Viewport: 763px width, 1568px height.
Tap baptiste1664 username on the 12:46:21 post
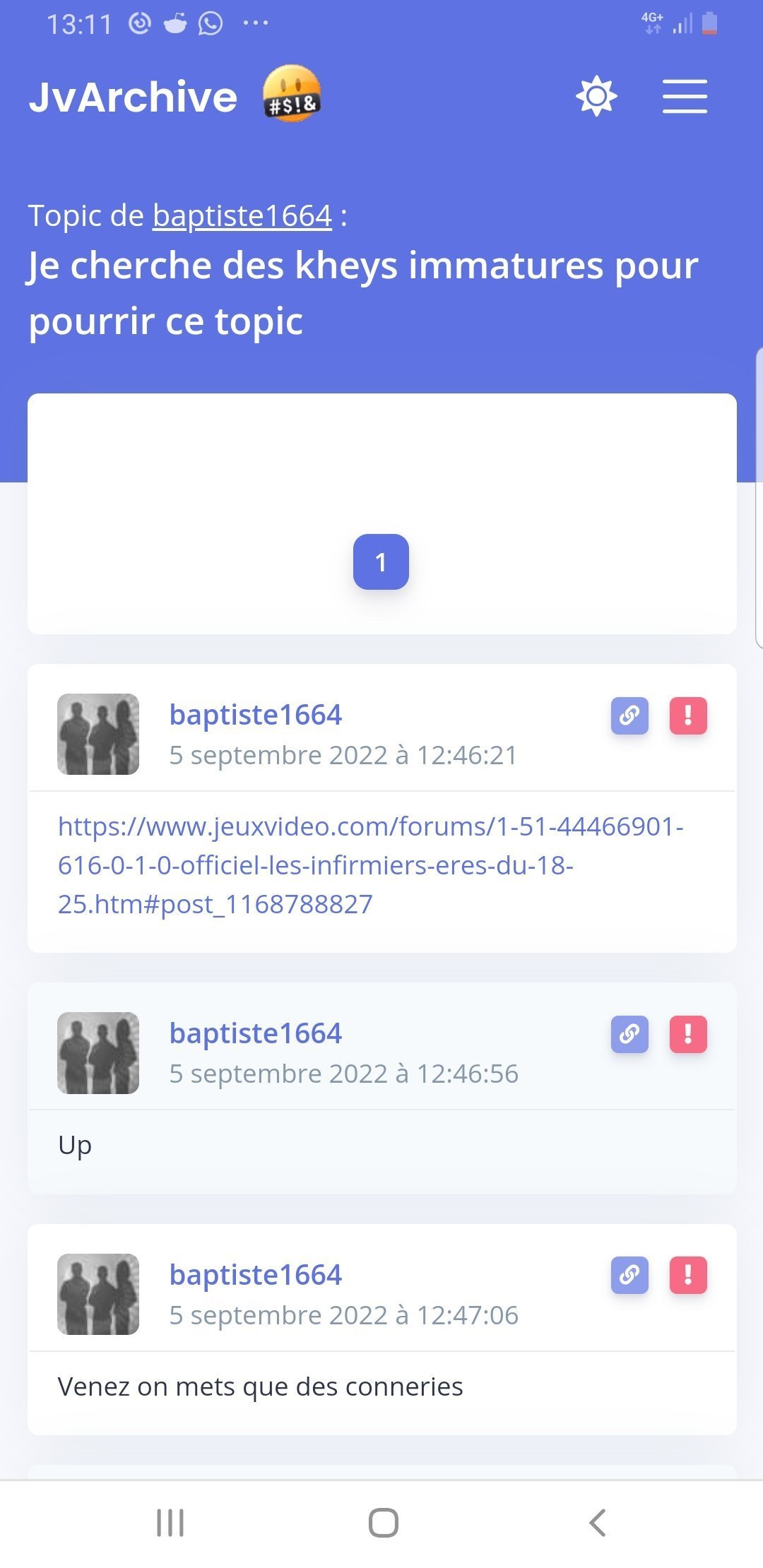255,715
